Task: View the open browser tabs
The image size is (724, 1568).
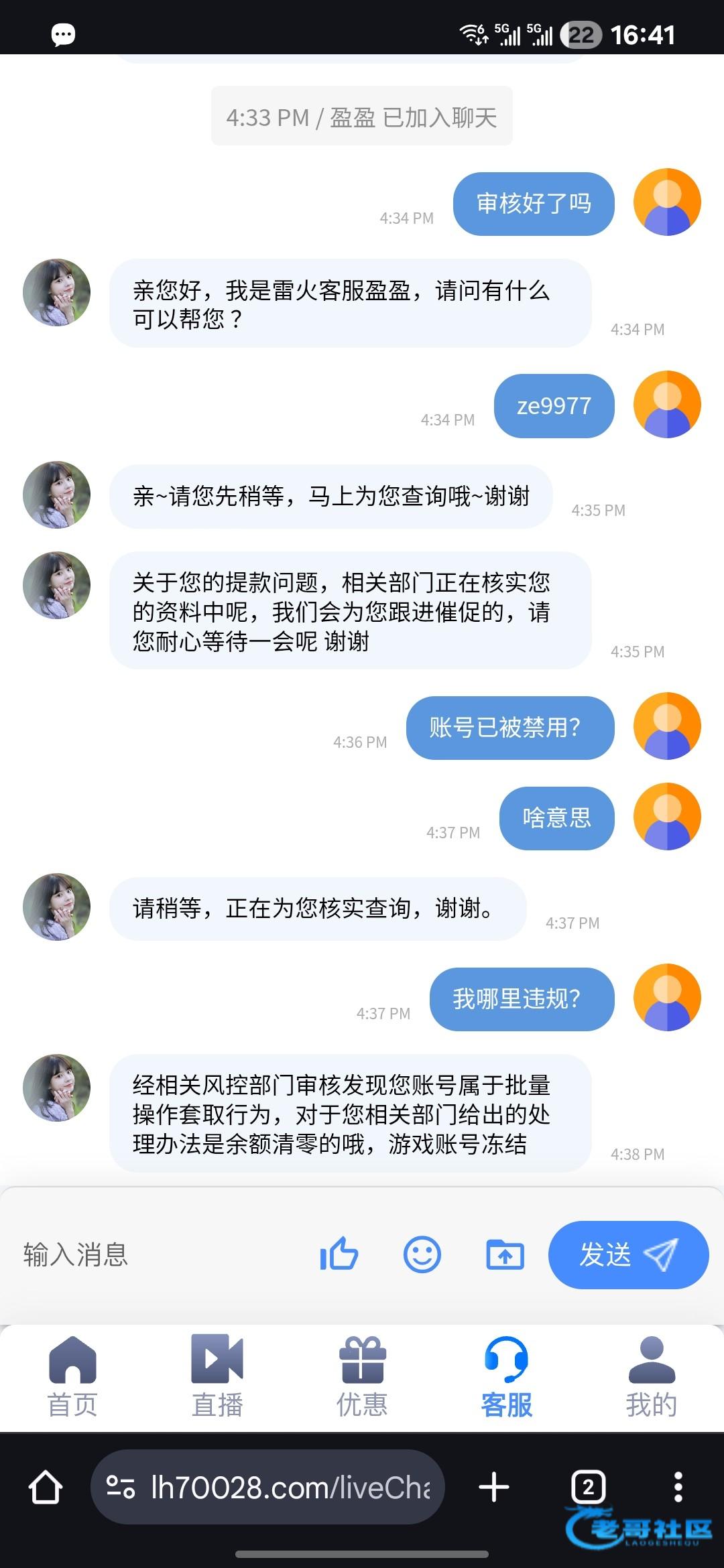Action: (x=588, y=1488)
